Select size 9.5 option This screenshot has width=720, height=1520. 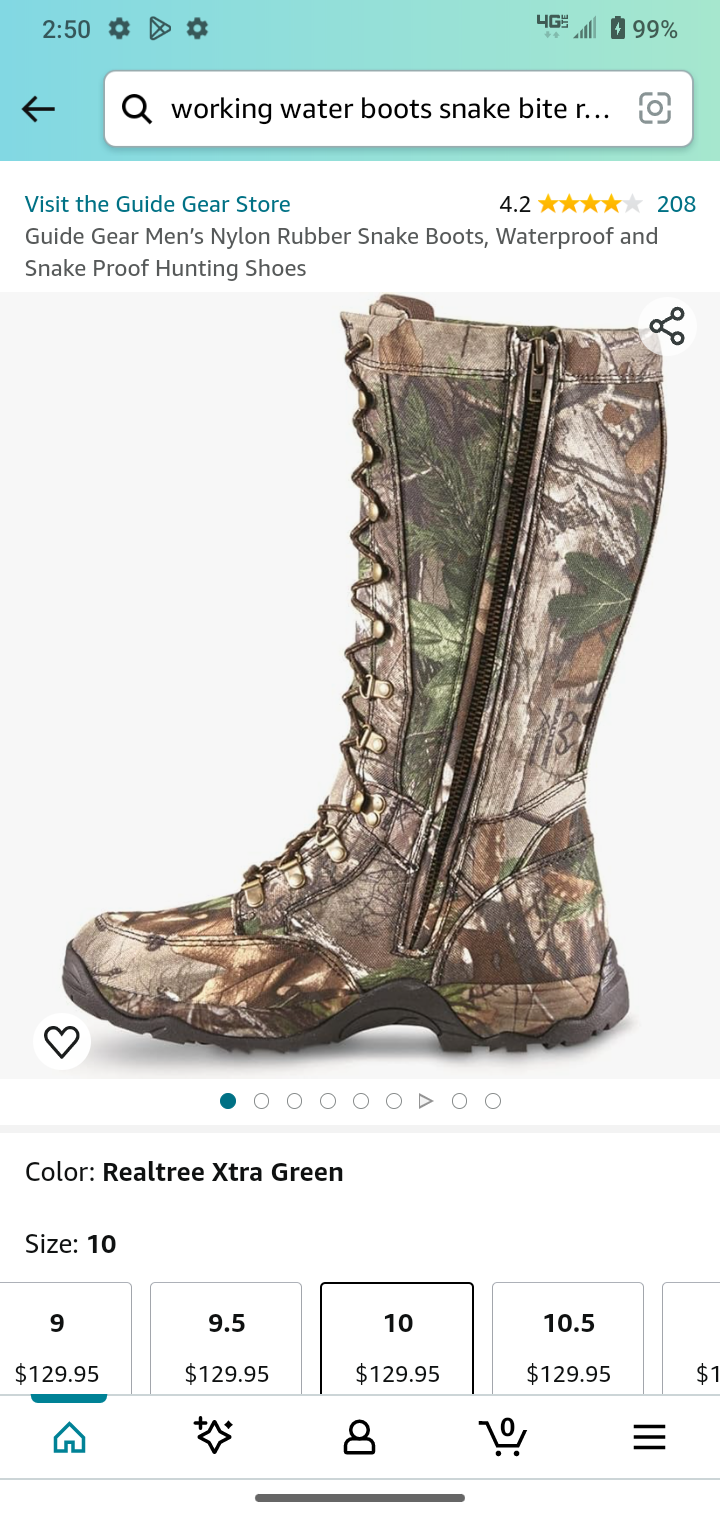[x=226, y=1338]
